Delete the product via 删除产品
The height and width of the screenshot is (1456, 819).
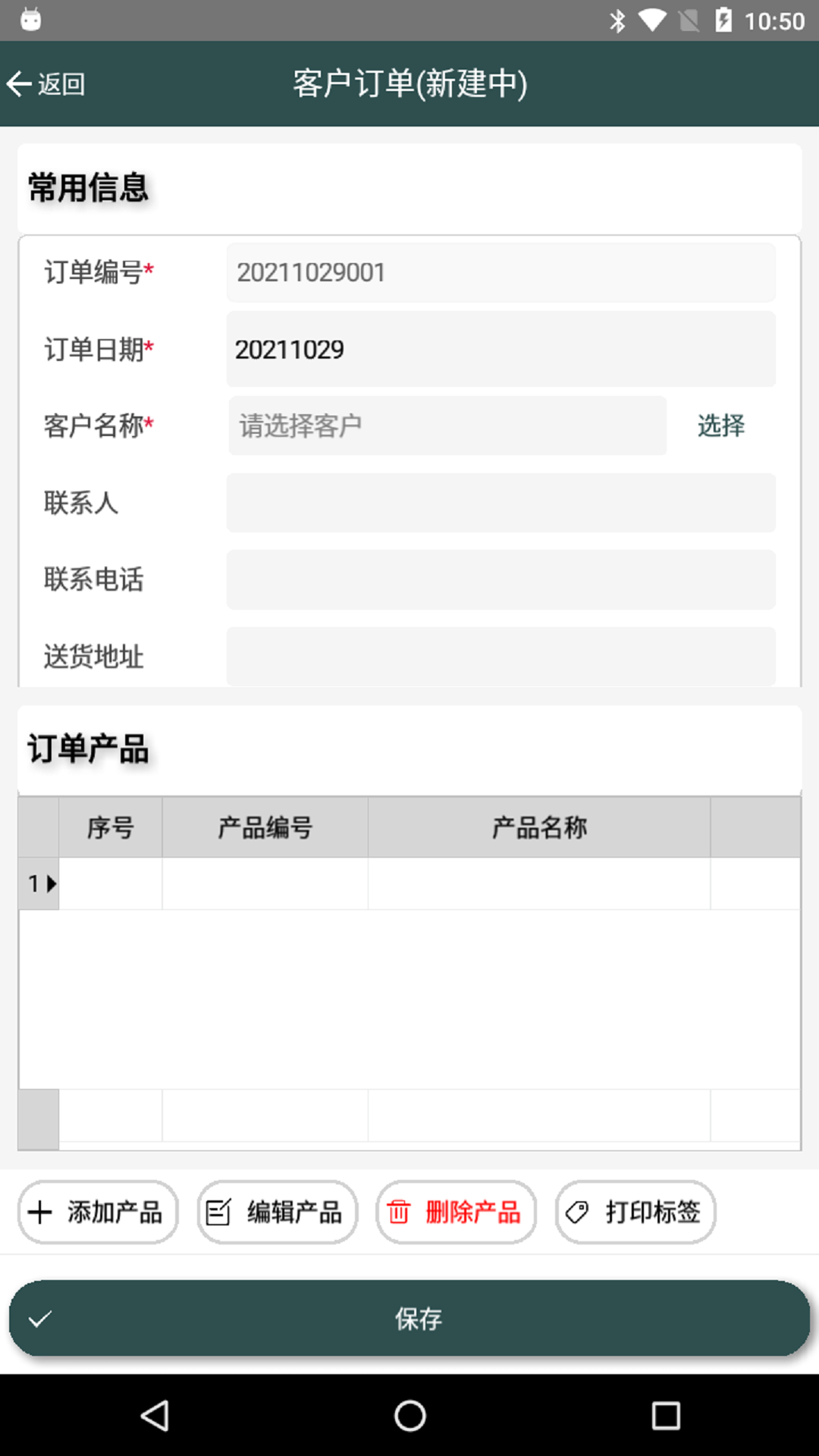coord(456,1212)
